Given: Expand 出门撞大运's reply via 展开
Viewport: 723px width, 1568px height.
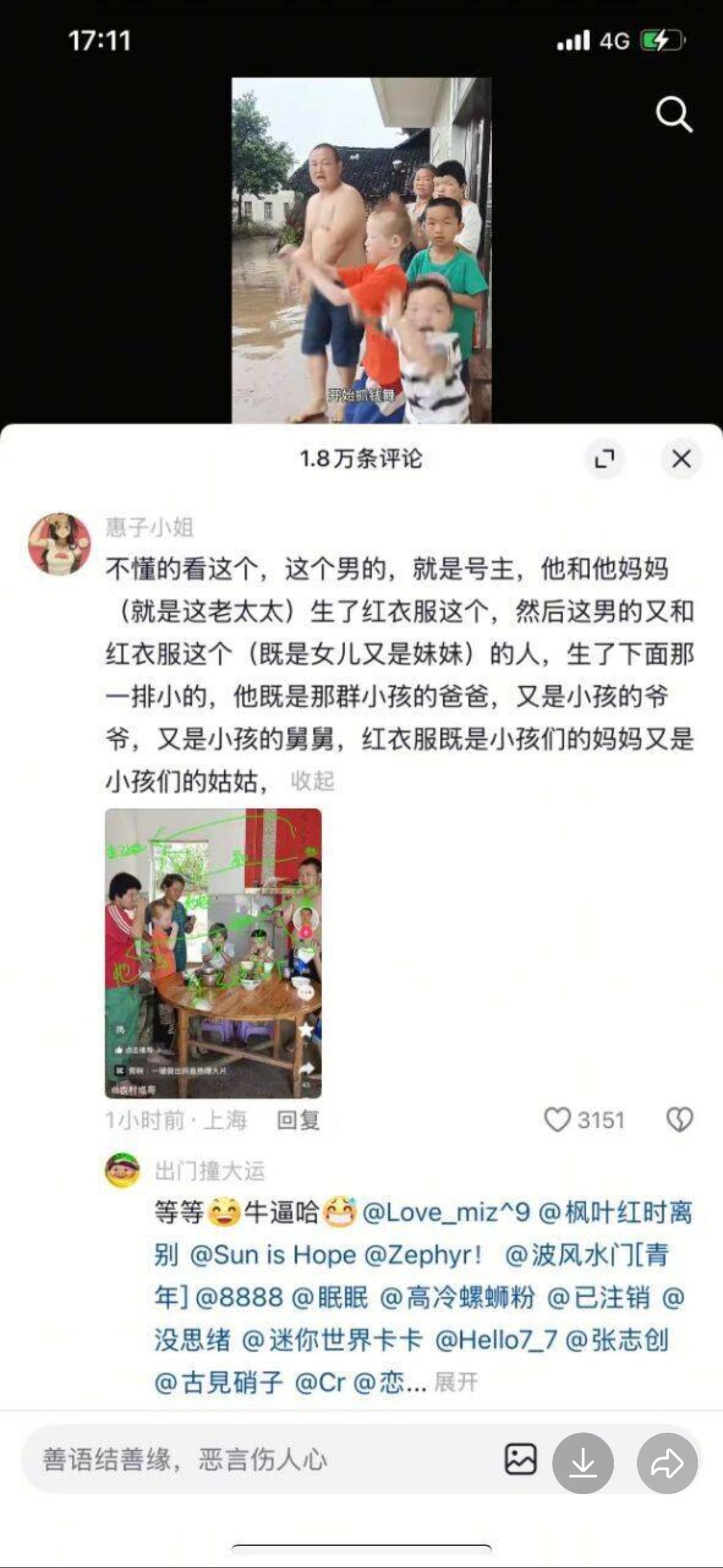Looking at the screenshot, I should coord(455,1382).
